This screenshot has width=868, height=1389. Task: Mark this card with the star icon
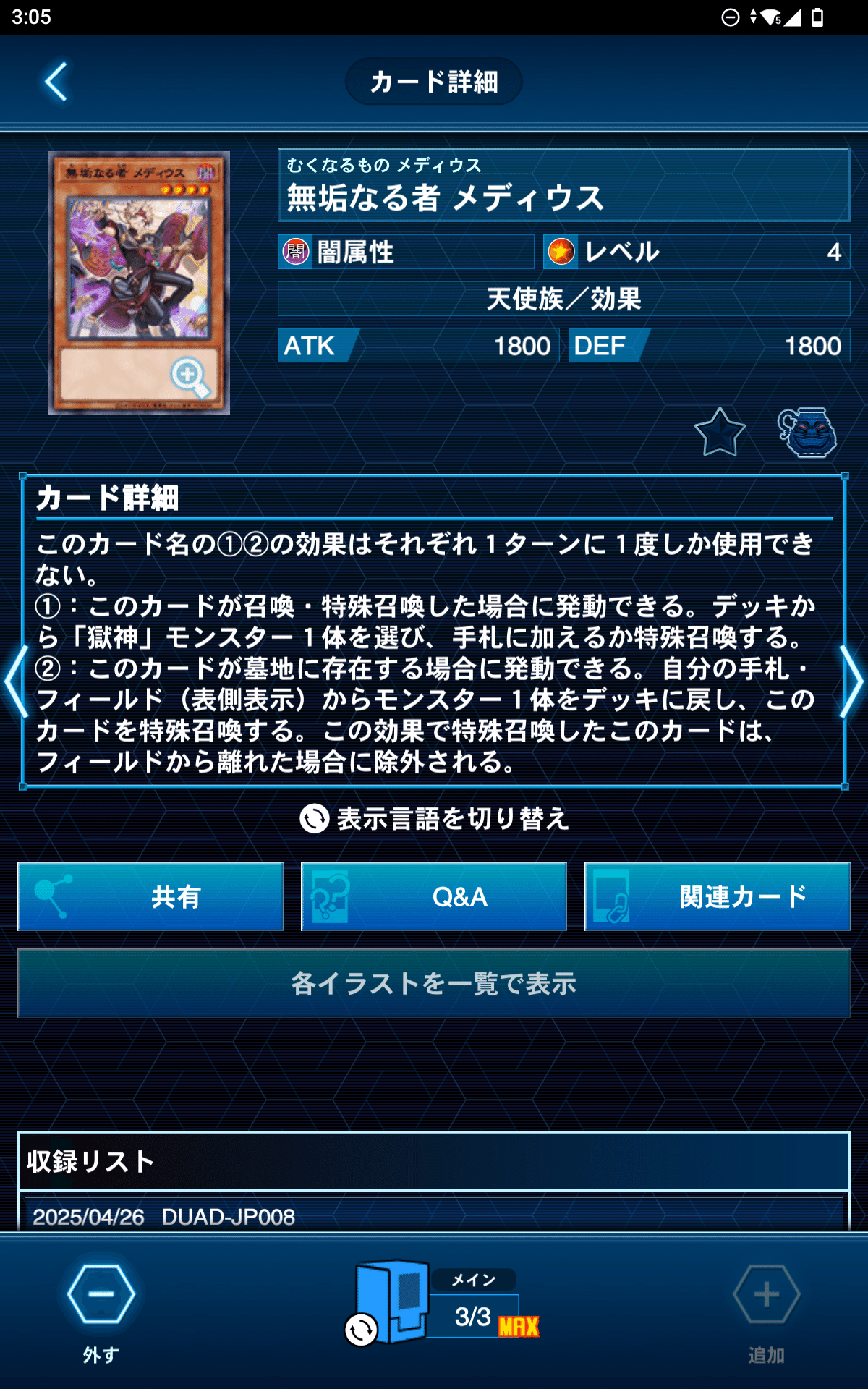tap(720, 433)
